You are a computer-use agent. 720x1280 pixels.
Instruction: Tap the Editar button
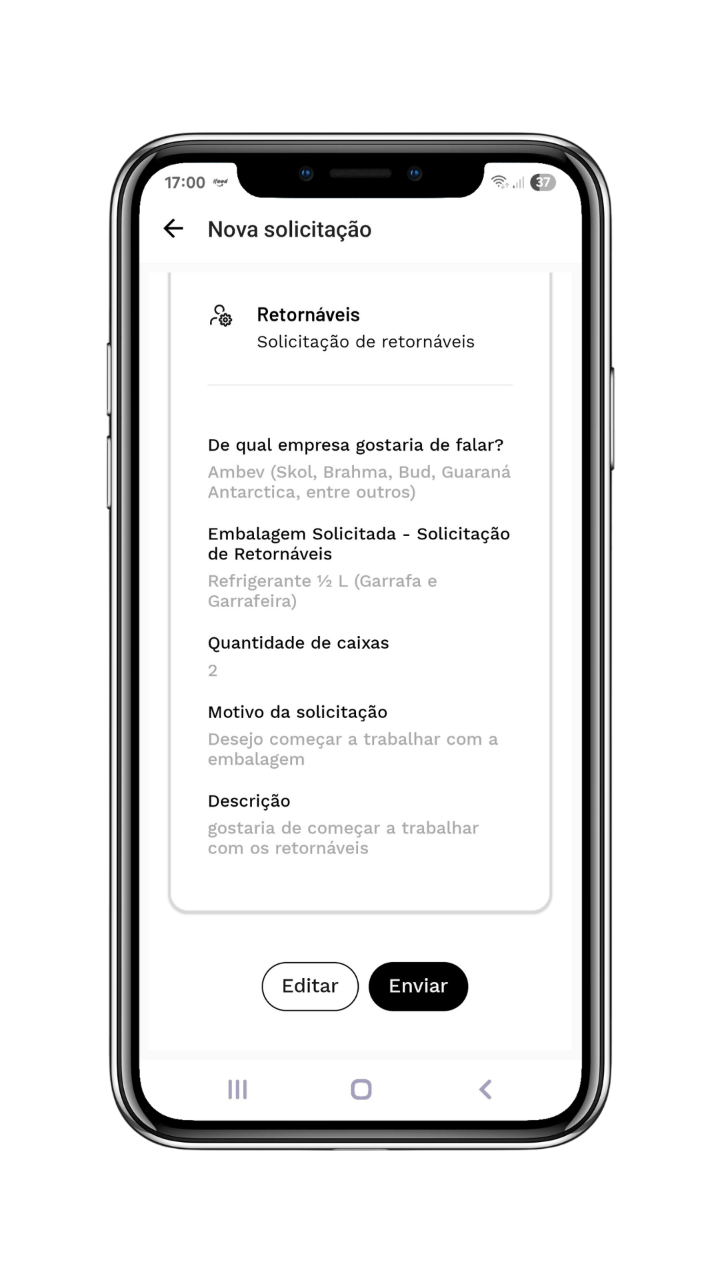point(310,986)
